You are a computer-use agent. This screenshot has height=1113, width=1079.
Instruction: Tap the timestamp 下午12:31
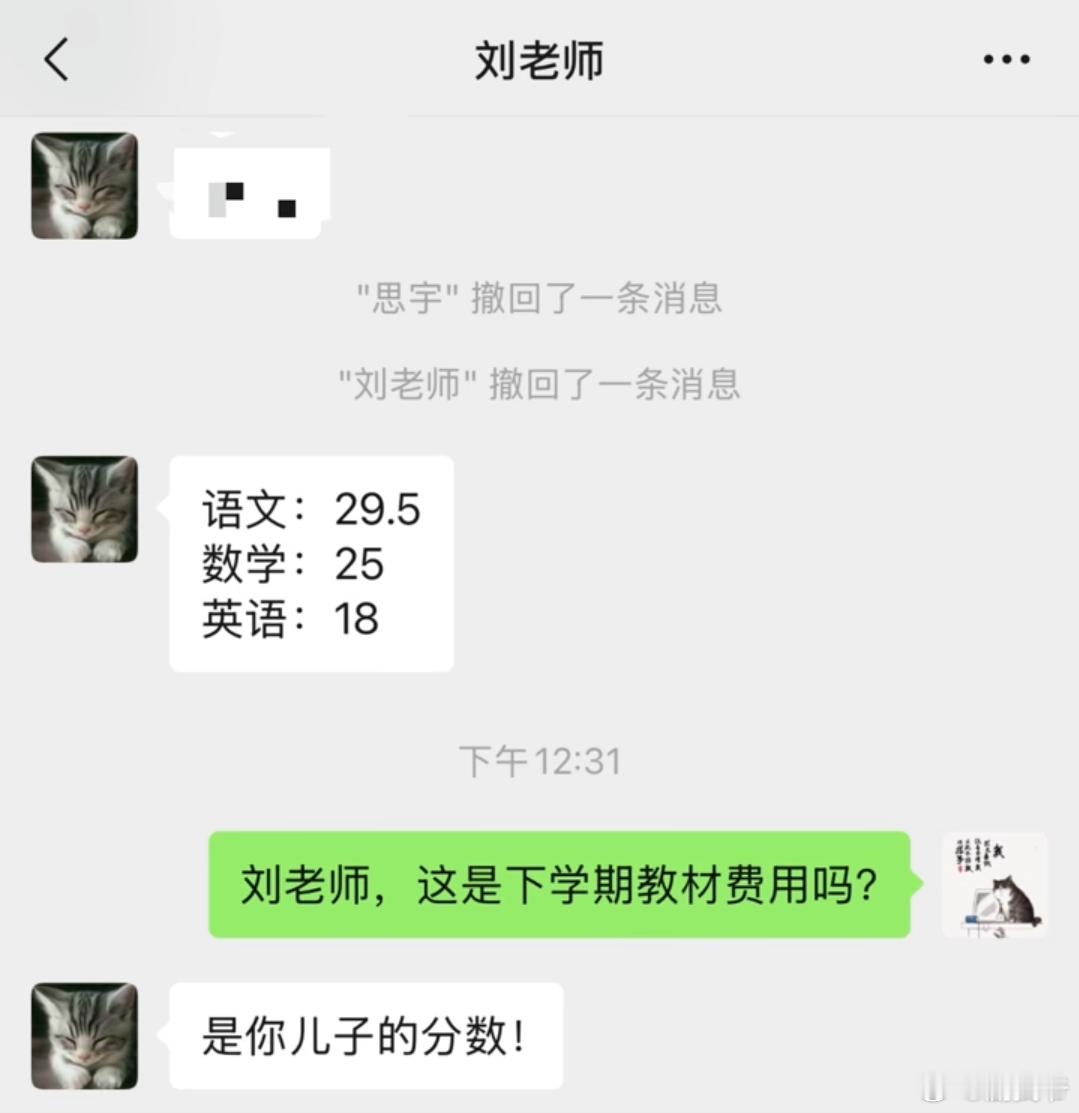[x=540, y=762]
